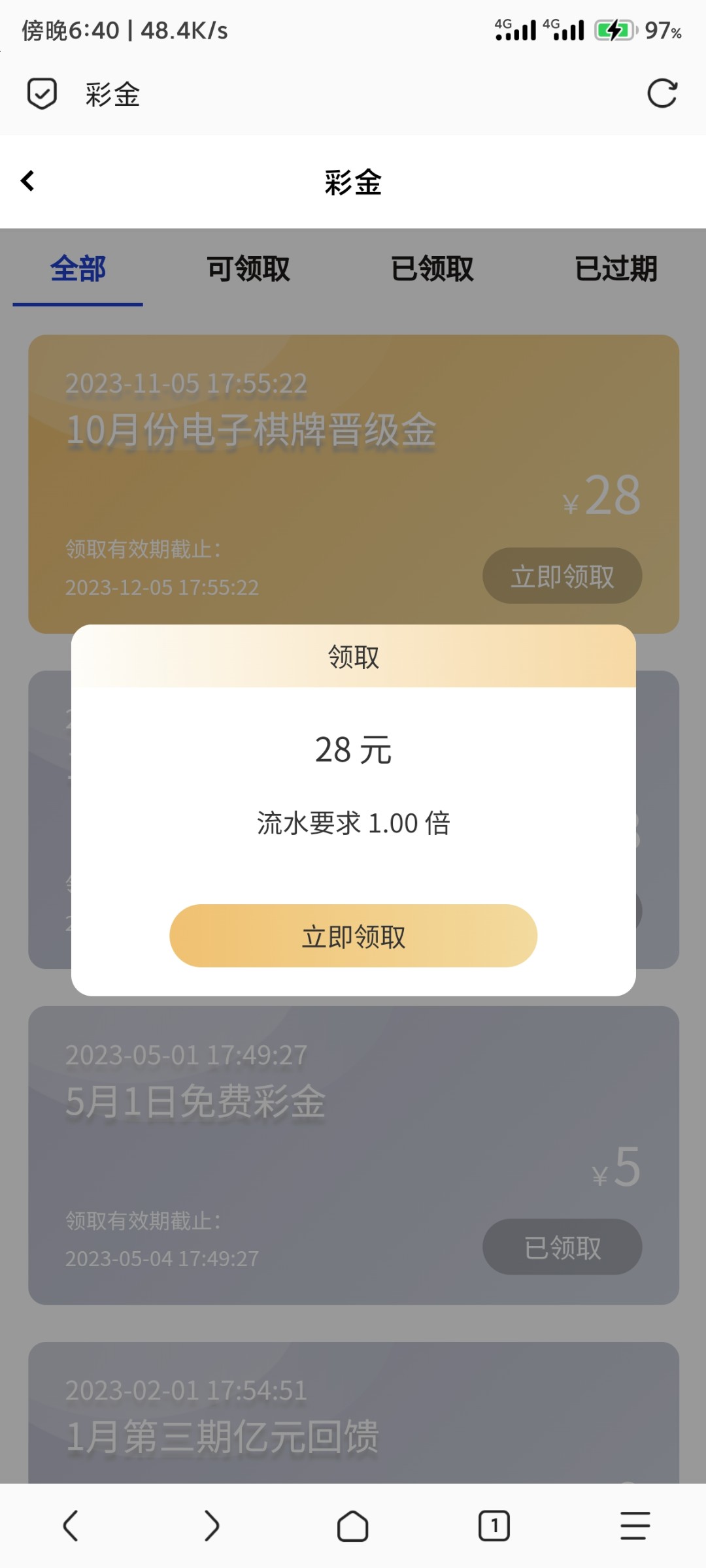Tap the browser forward navigation arrow
Viewport: 706px width, 1568px height.
212,1526
